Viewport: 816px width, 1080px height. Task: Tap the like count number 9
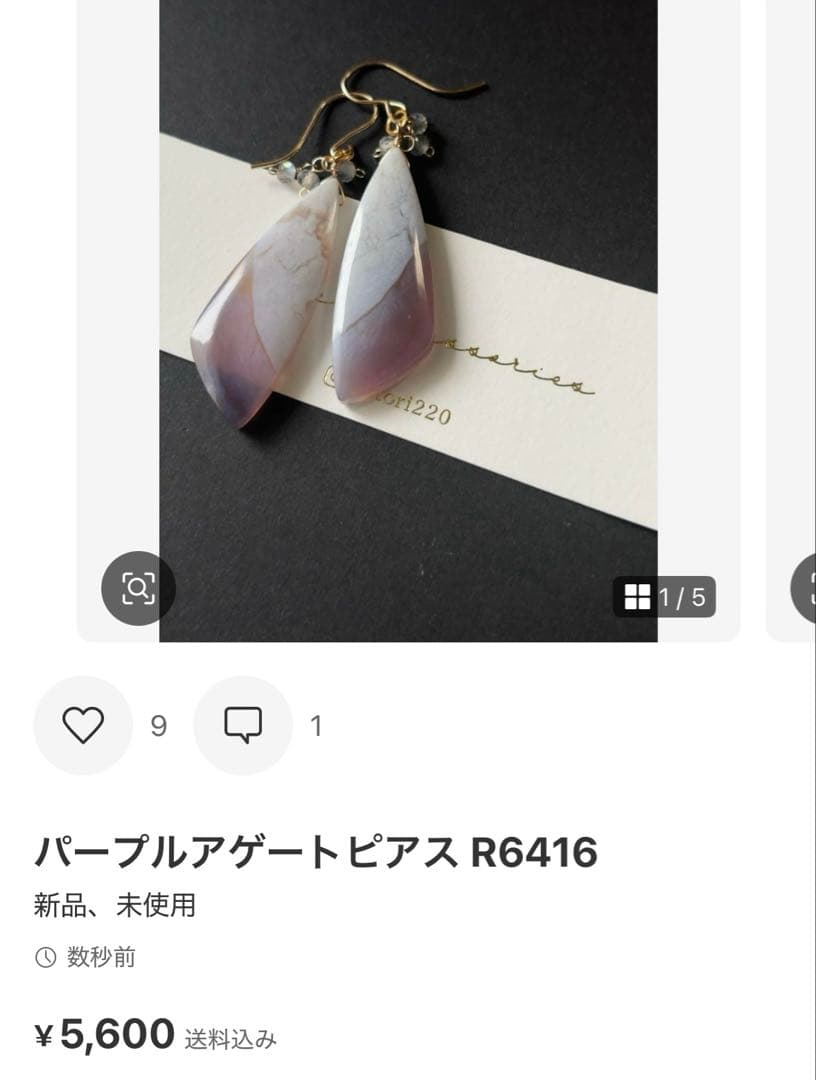[158, 727]
